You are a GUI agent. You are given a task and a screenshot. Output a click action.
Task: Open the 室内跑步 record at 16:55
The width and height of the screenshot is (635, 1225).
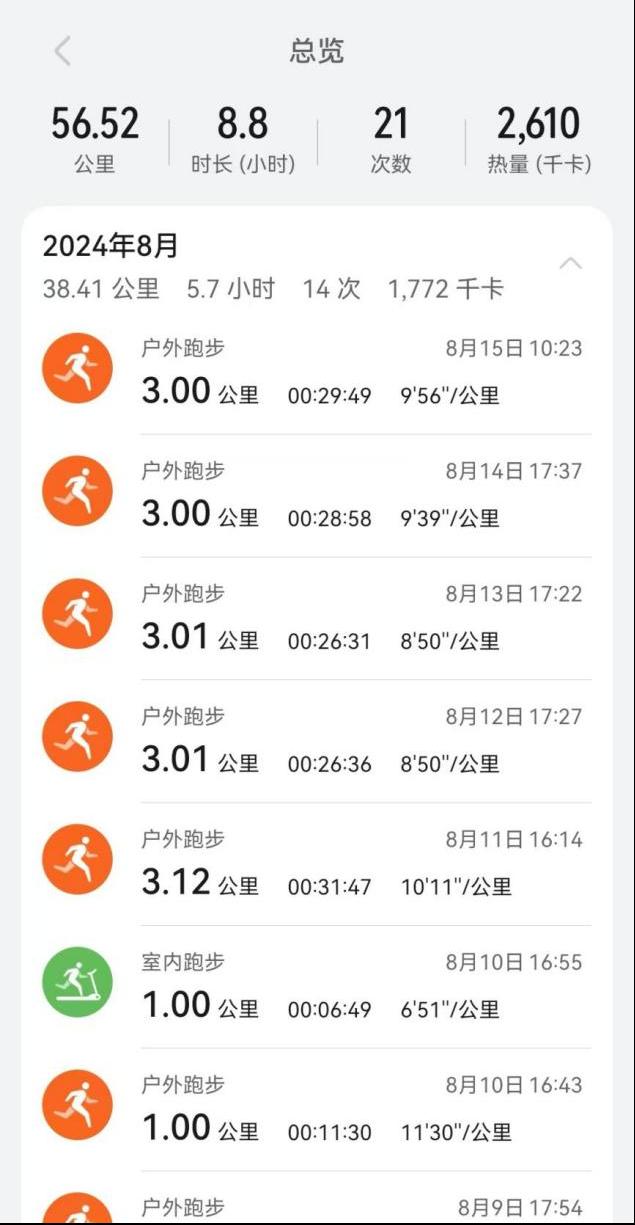(317, 988)
